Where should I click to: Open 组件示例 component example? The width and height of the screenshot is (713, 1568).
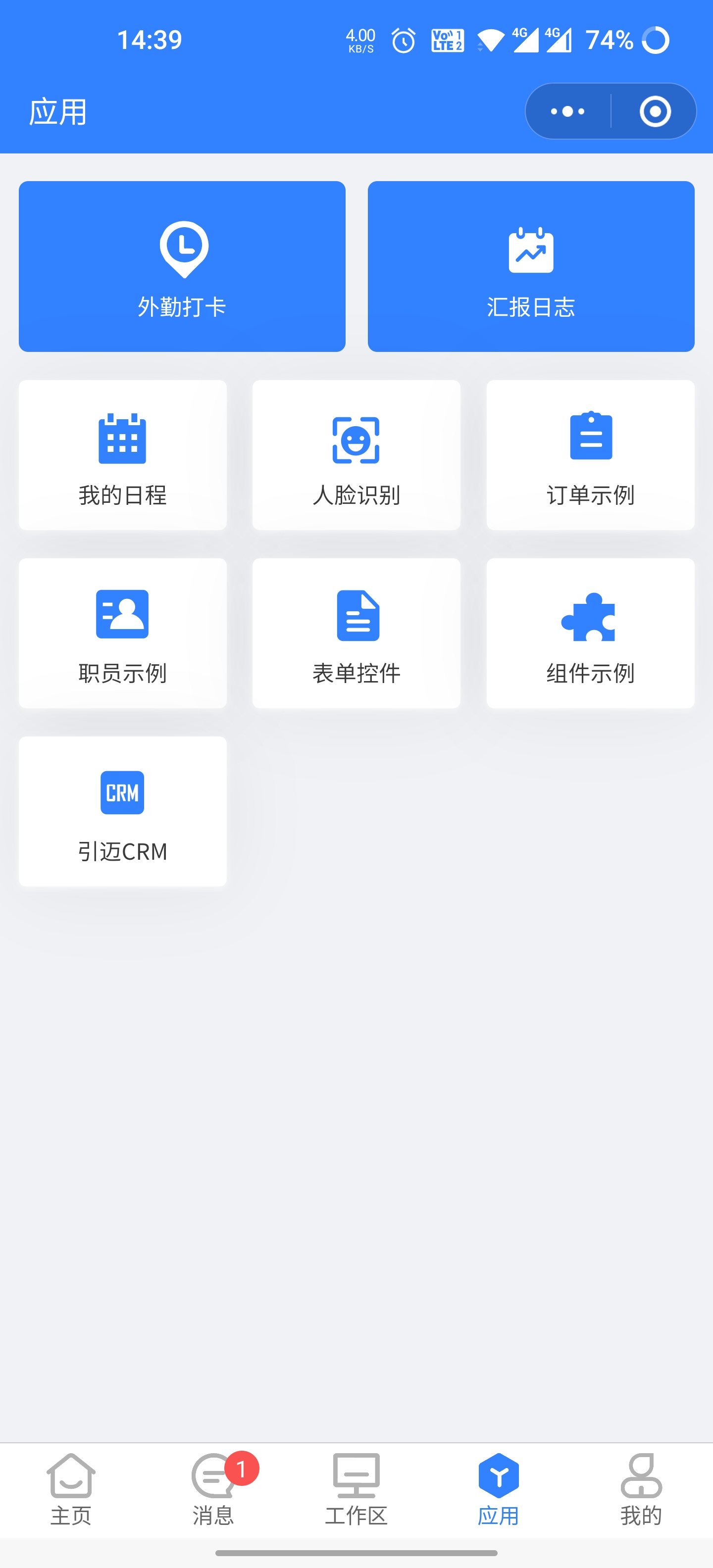point(590,633)
